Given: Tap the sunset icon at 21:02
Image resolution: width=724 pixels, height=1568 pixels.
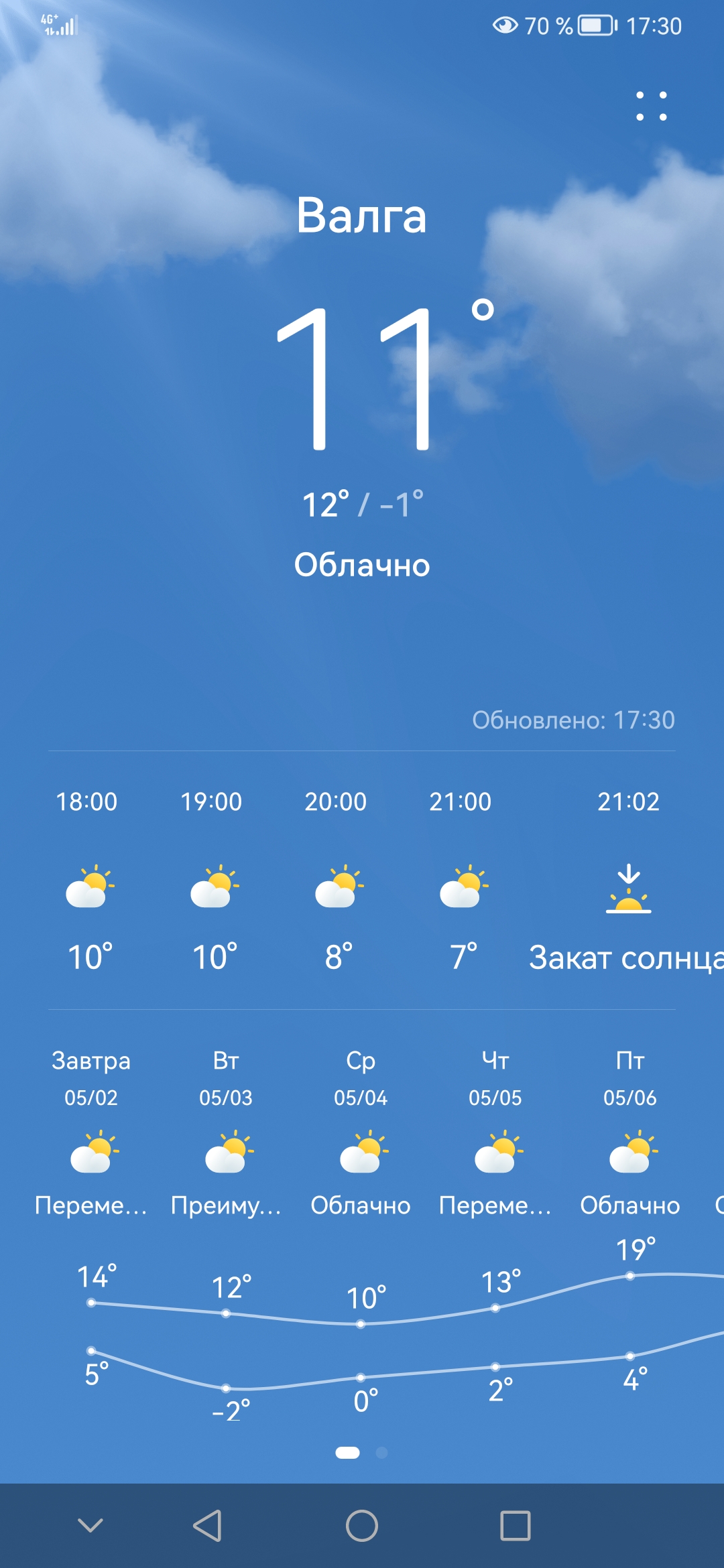Looking at the screenshot, I should pos(627,891).
